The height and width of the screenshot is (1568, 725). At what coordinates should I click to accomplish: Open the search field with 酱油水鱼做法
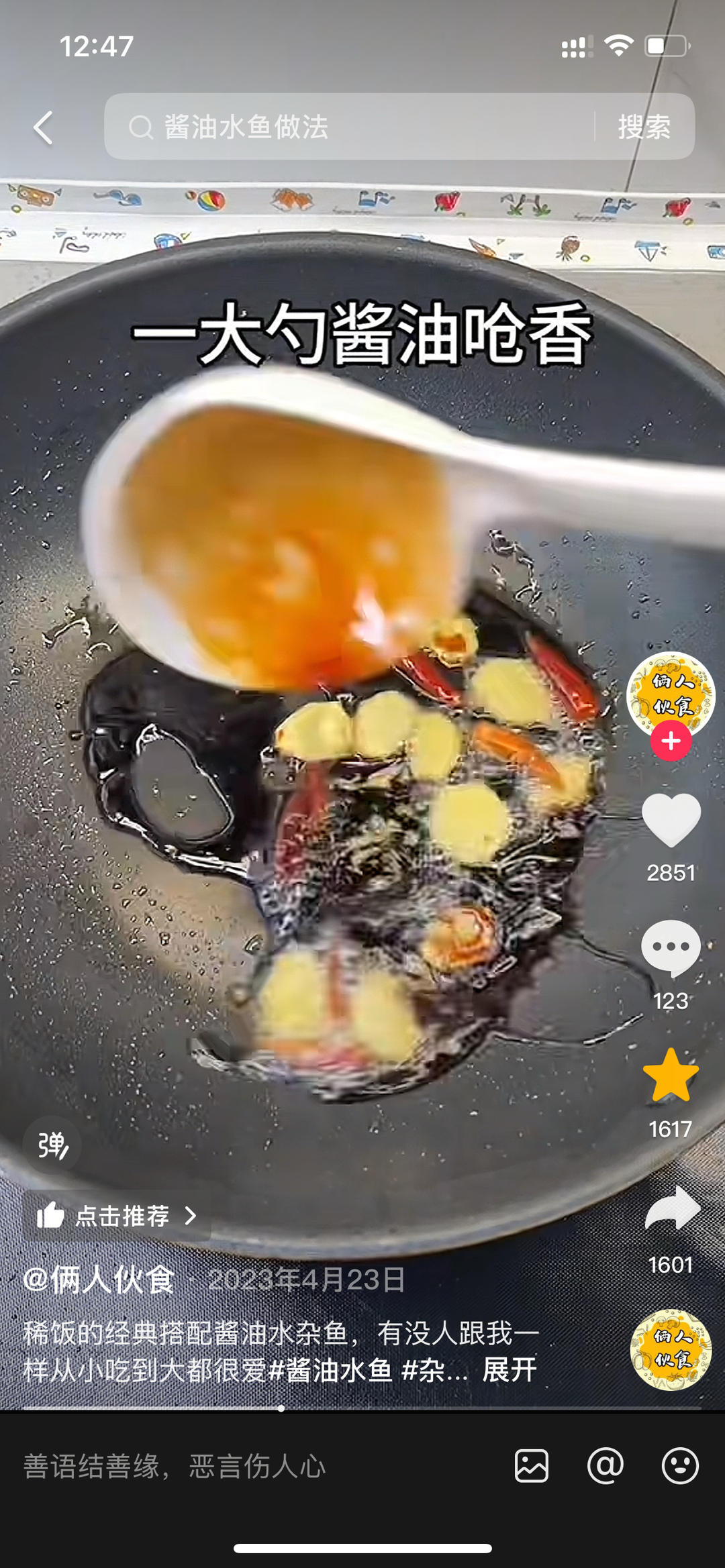[349, 127]
